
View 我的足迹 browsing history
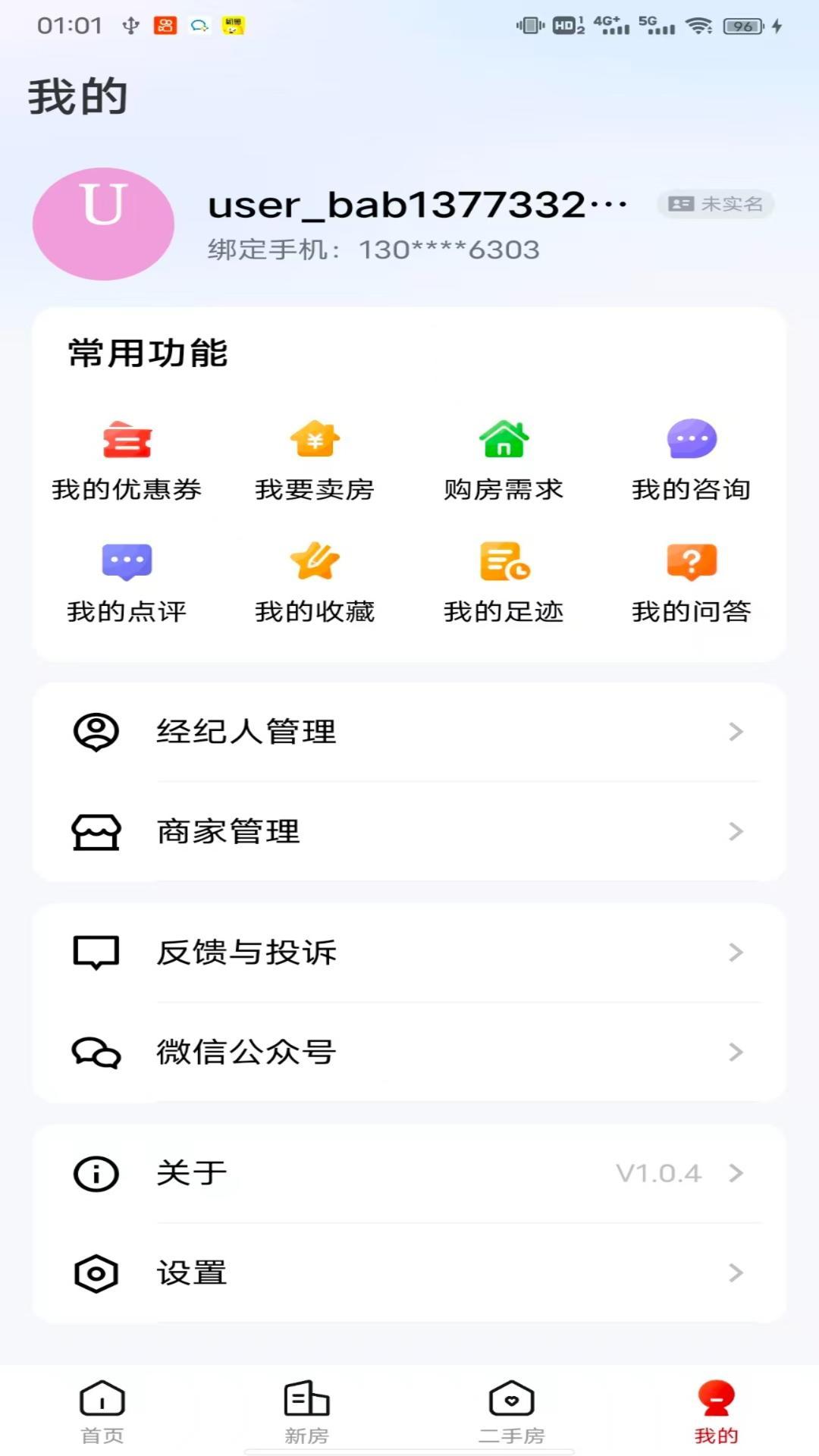[504, 582]
